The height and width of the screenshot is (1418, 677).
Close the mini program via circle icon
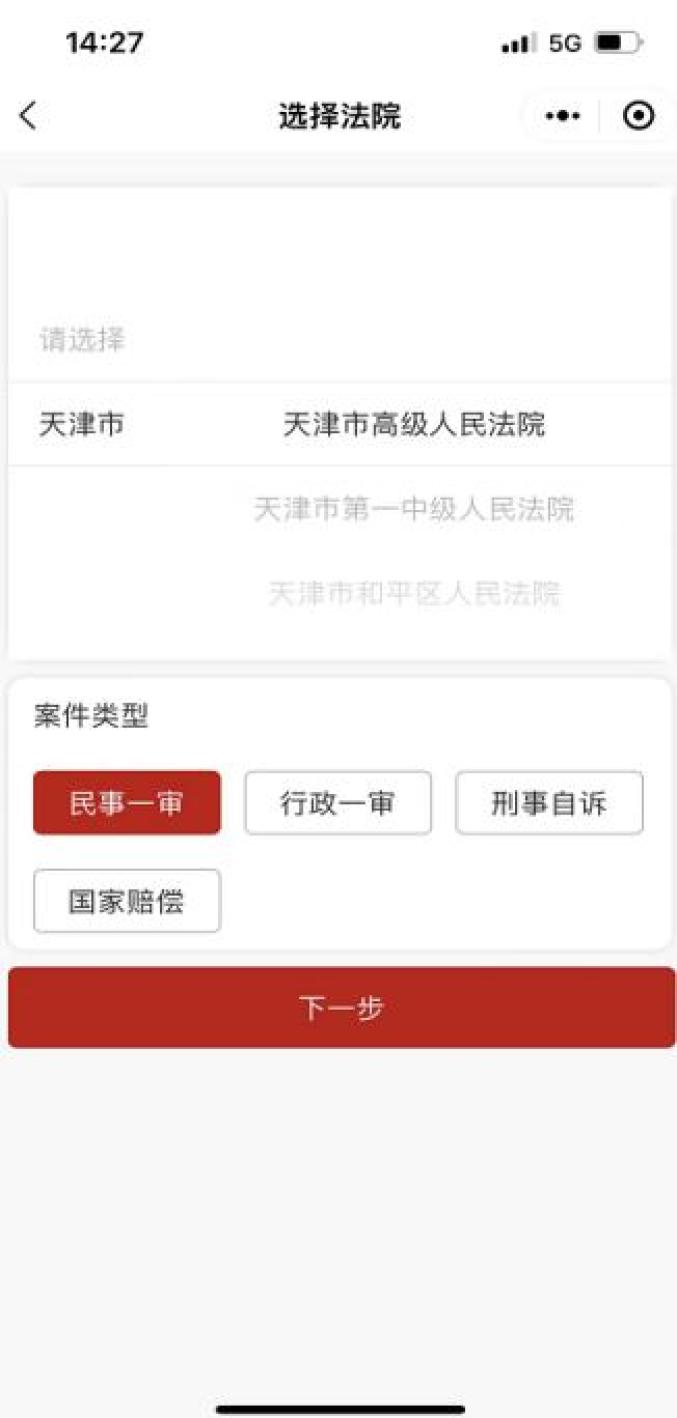pyautogui.click(x=638, y=116)
